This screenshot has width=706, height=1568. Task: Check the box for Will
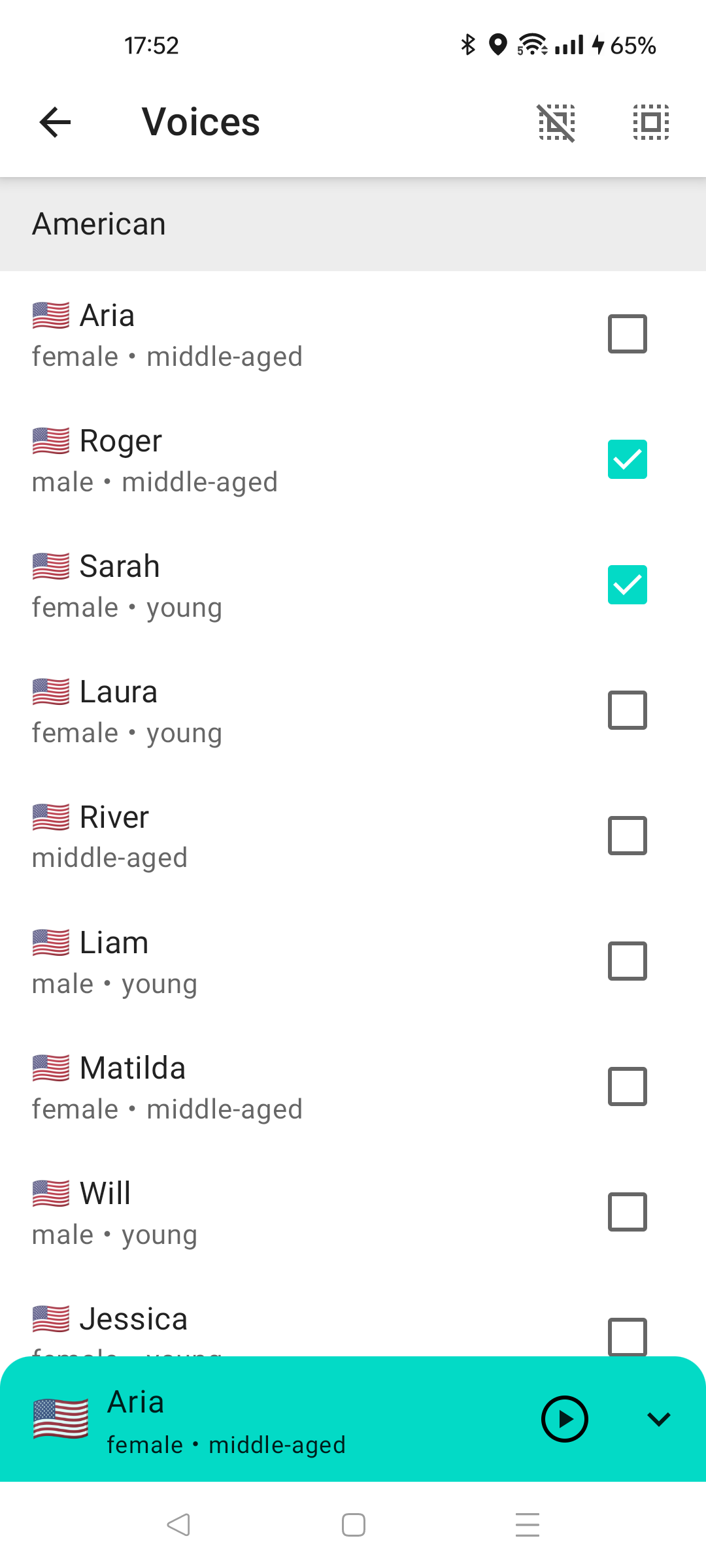tap(627, 1212)
